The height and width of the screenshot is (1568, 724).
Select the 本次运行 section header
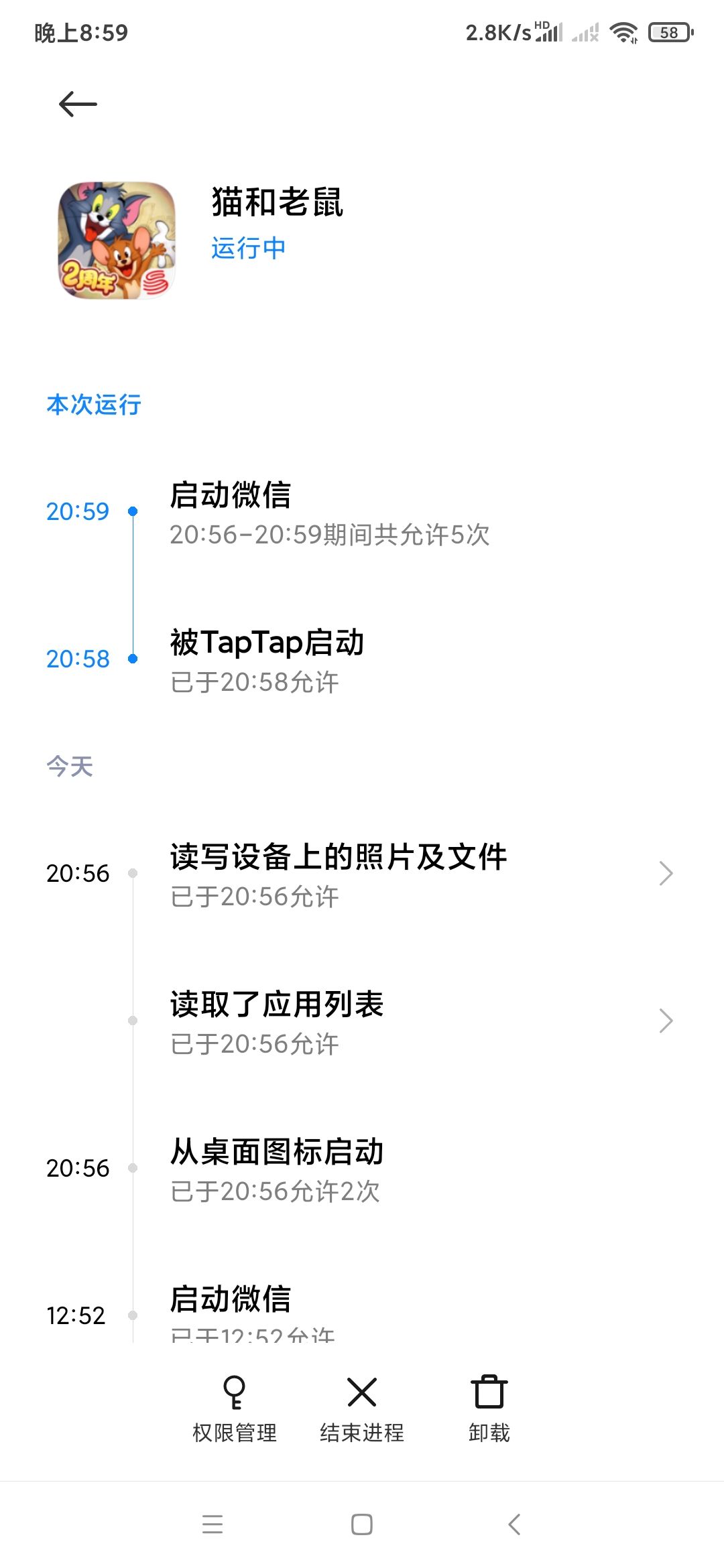pyautogui.click(x=94, y=405)
